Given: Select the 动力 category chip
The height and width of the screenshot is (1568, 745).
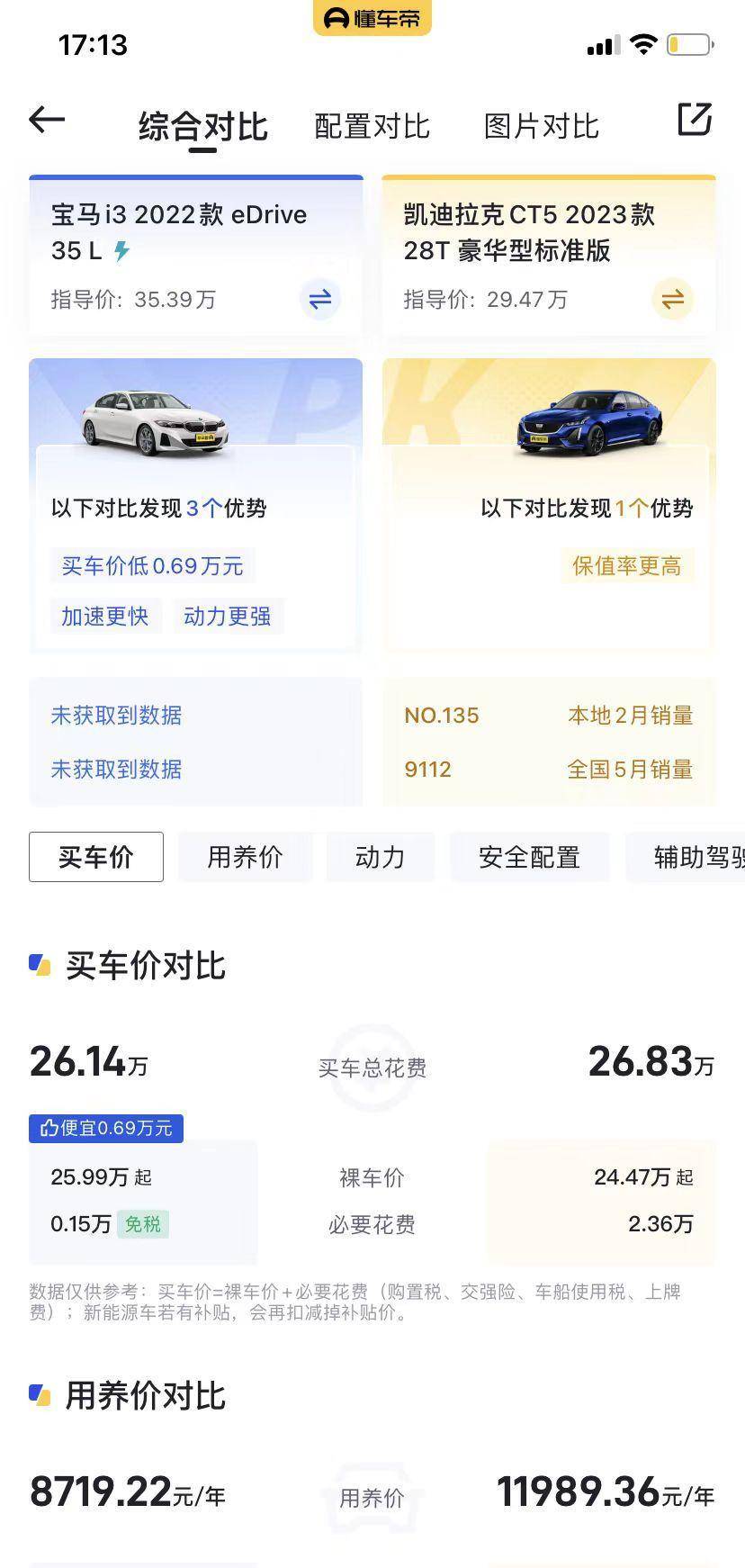Looking at the screenshot, I should pyautogui.click(x=380, y=857).
